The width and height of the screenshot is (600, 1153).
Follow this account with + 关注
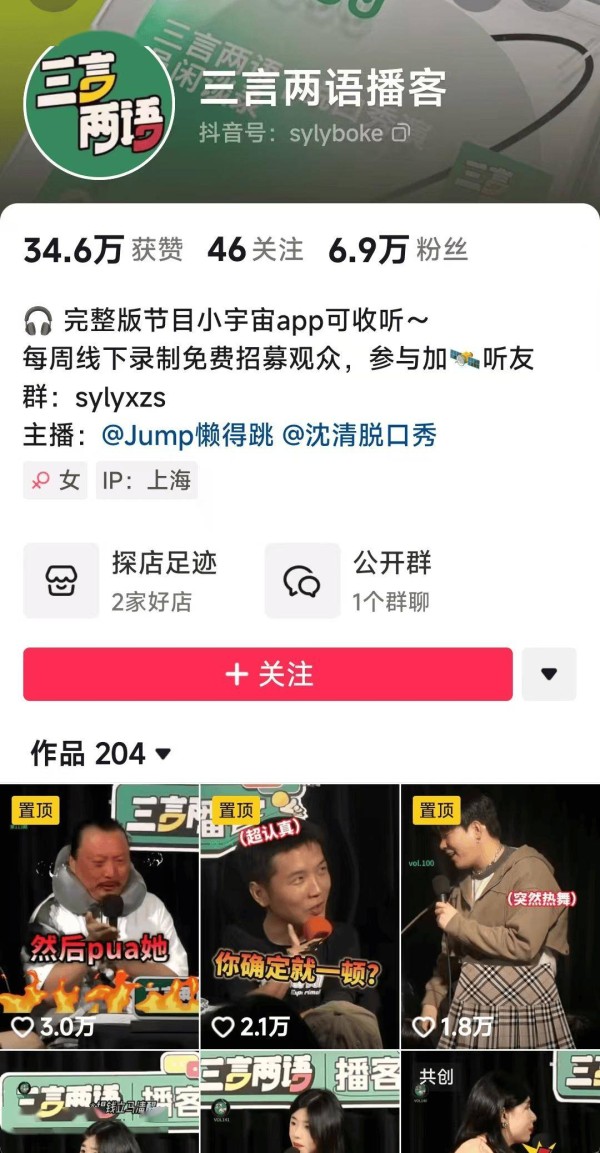coord(268,674)
